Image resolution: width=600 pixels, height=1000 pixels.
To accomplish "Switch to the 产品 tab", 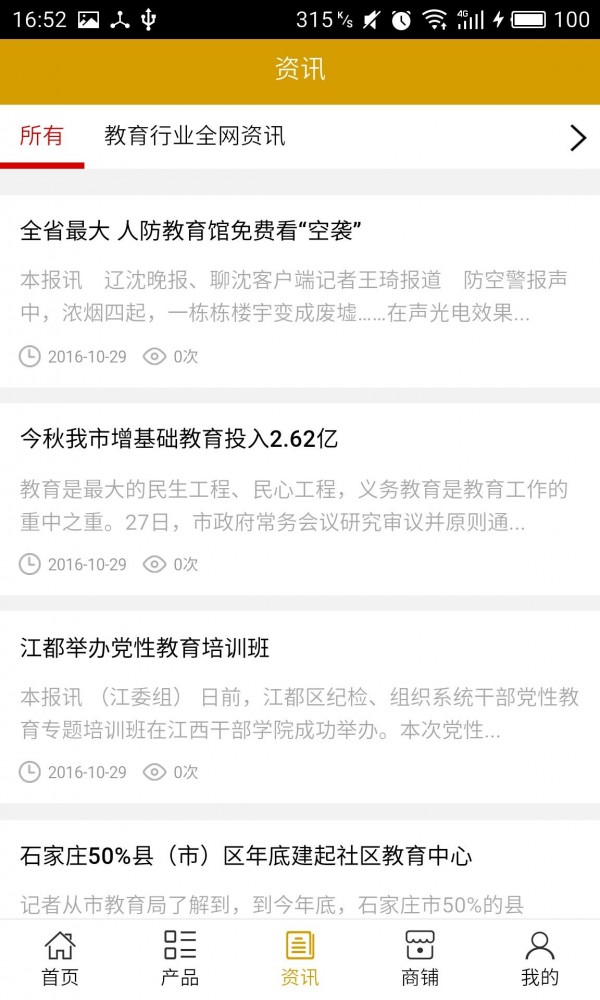I will [x=180, y=959].
